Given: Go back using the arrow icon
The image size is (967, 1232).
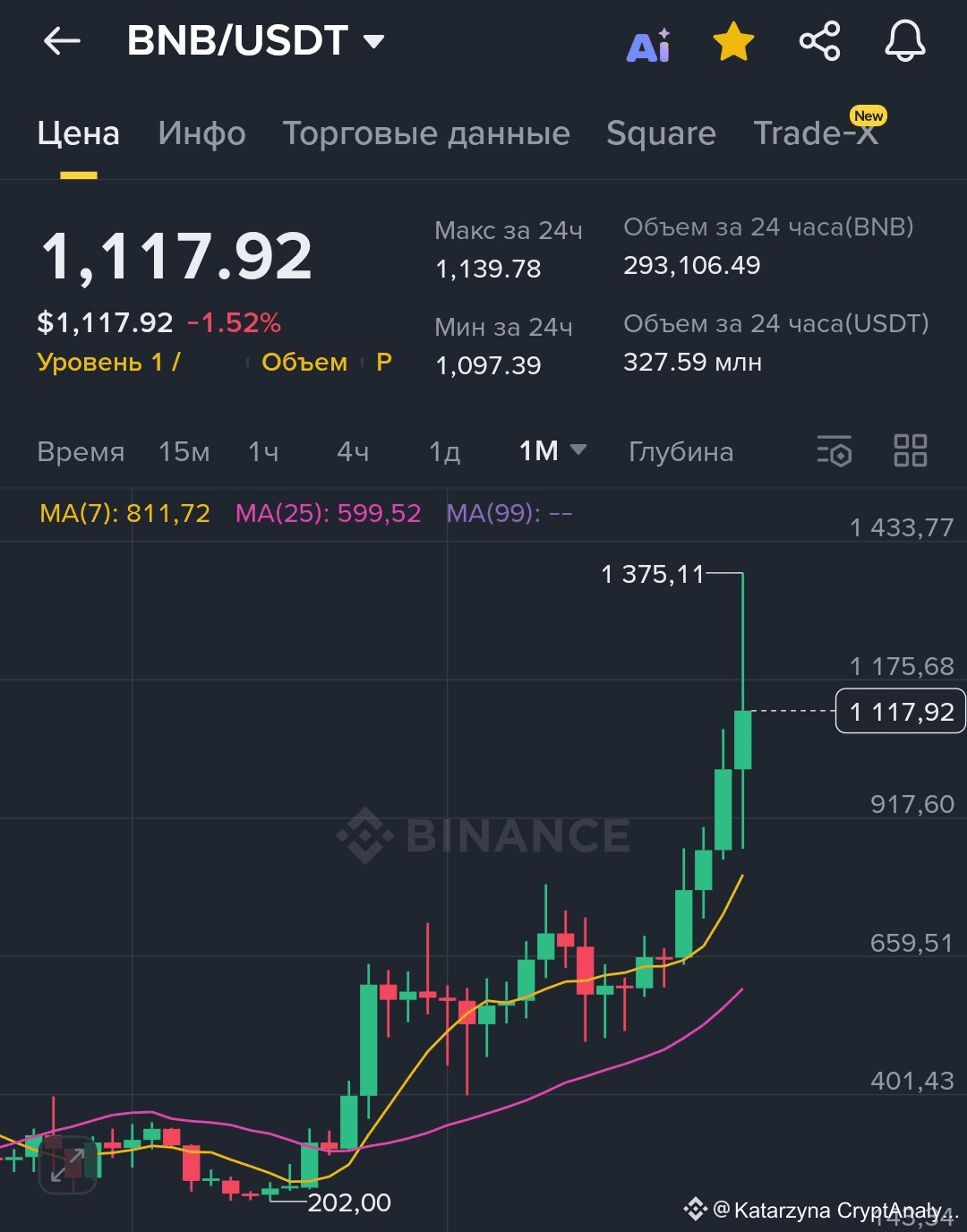Looking at the screenshot, I should click(62, 41).
